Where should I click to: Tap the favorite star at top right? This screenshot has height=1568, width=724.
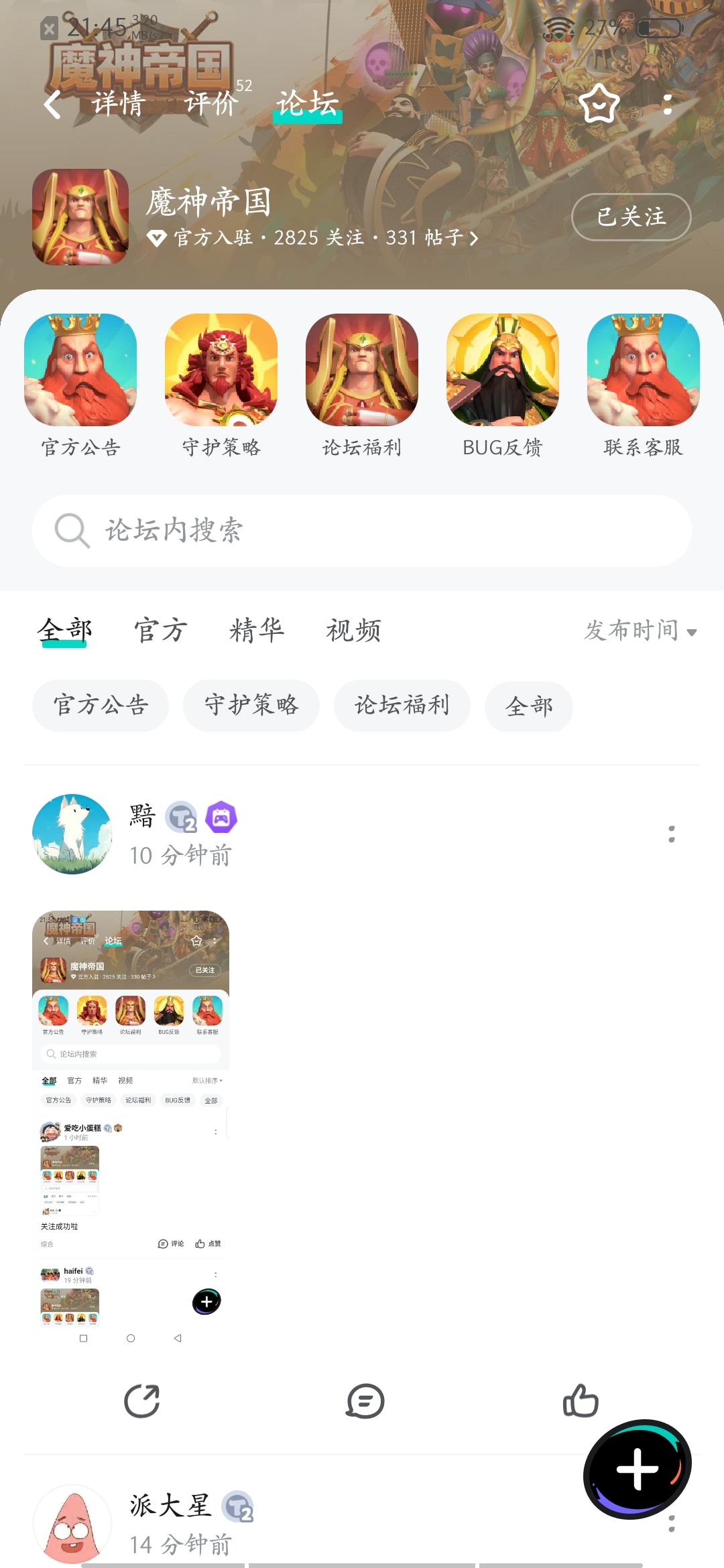[599, 105]
